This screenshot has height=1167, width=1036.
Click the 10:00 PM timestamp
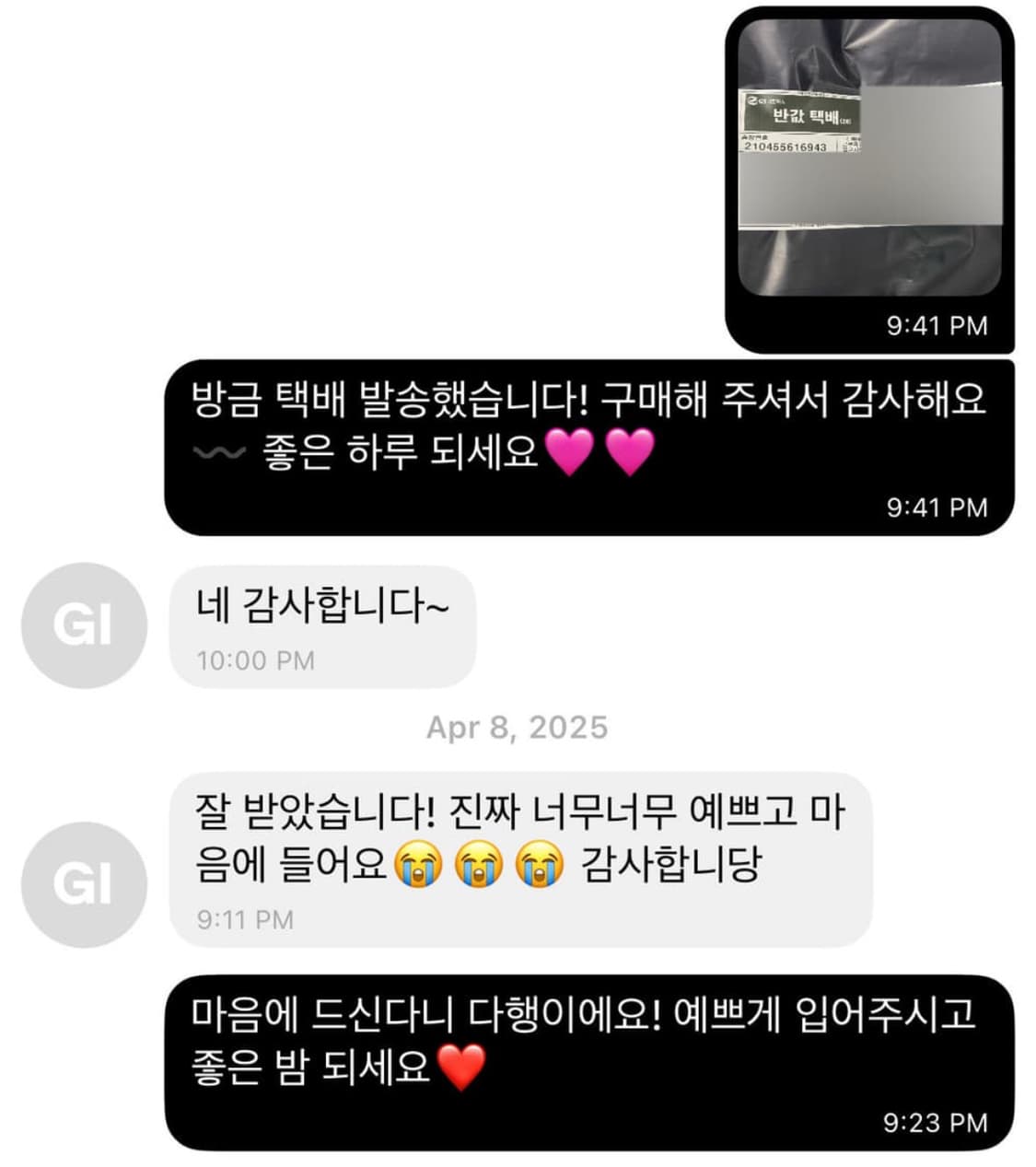pos(256,659)
